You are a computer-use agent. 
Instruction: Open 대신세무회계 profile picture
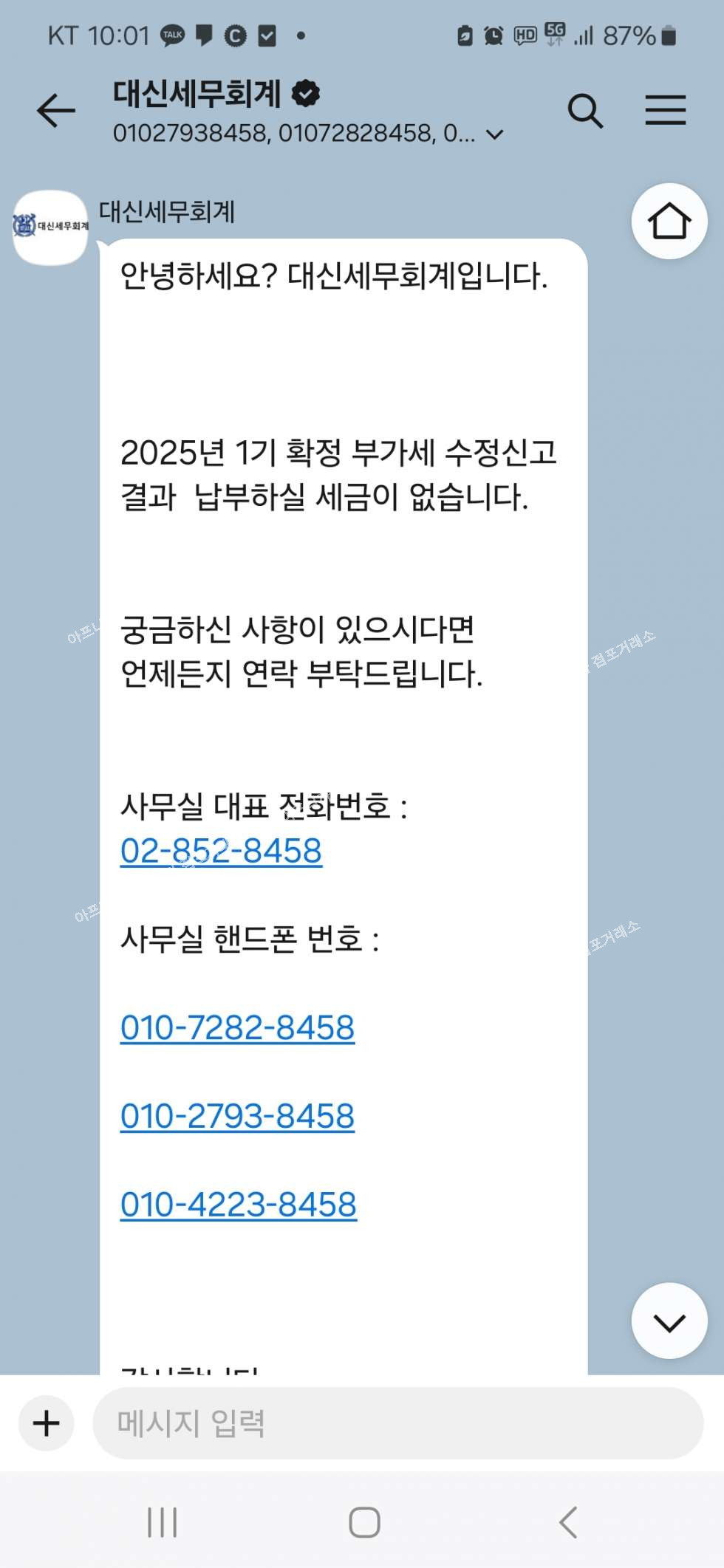50,227
